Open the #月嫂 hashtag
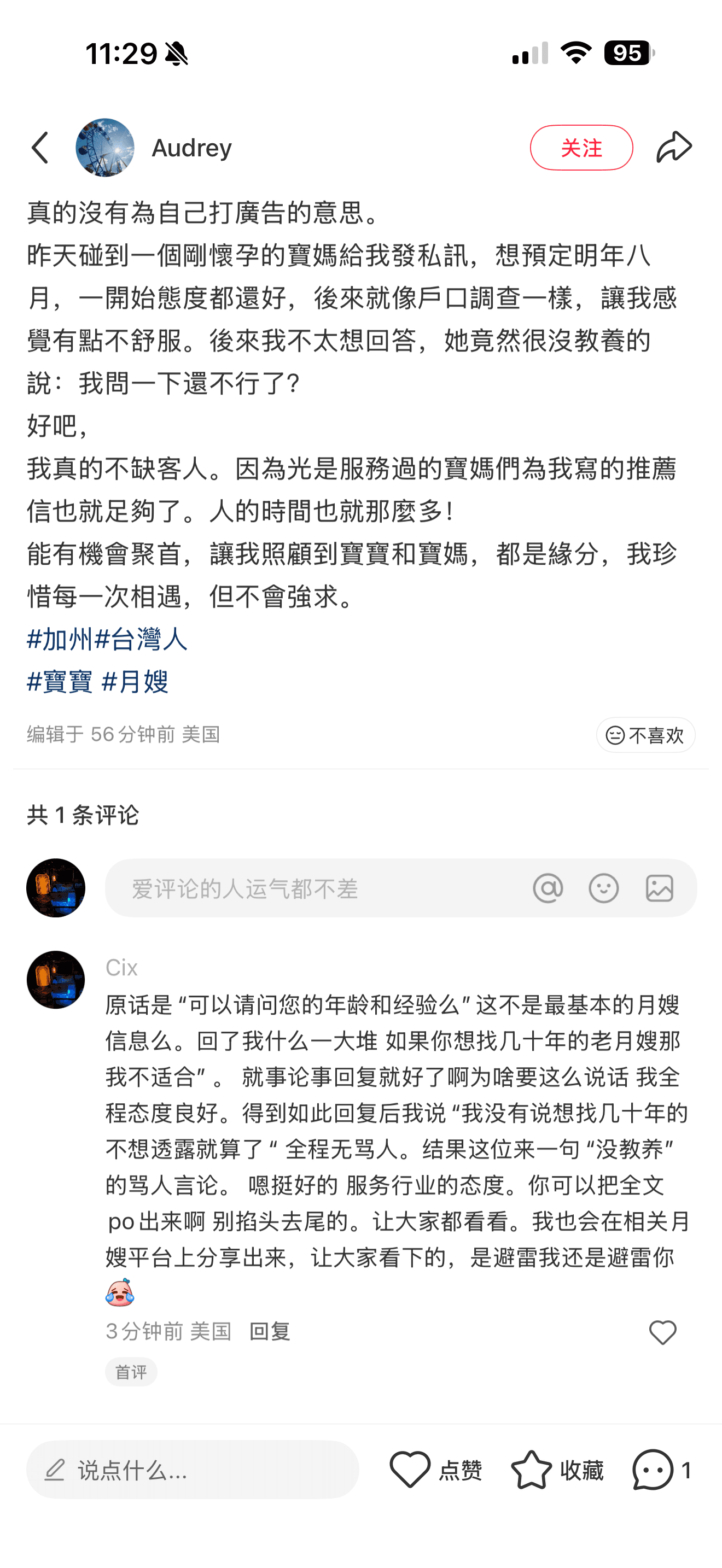Image resolution: width=722 pixels, height=1568 pixels. point(135,682)
